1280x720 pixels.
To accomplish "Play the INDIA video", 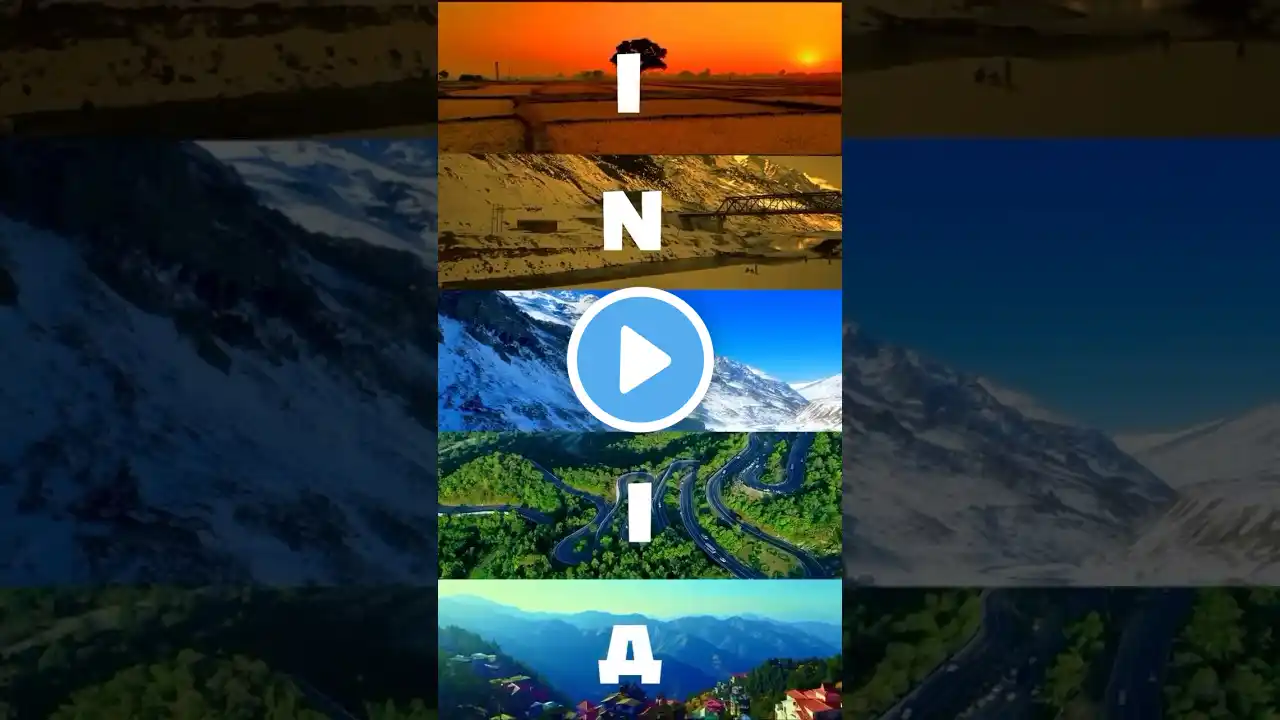I will (640, 360).
